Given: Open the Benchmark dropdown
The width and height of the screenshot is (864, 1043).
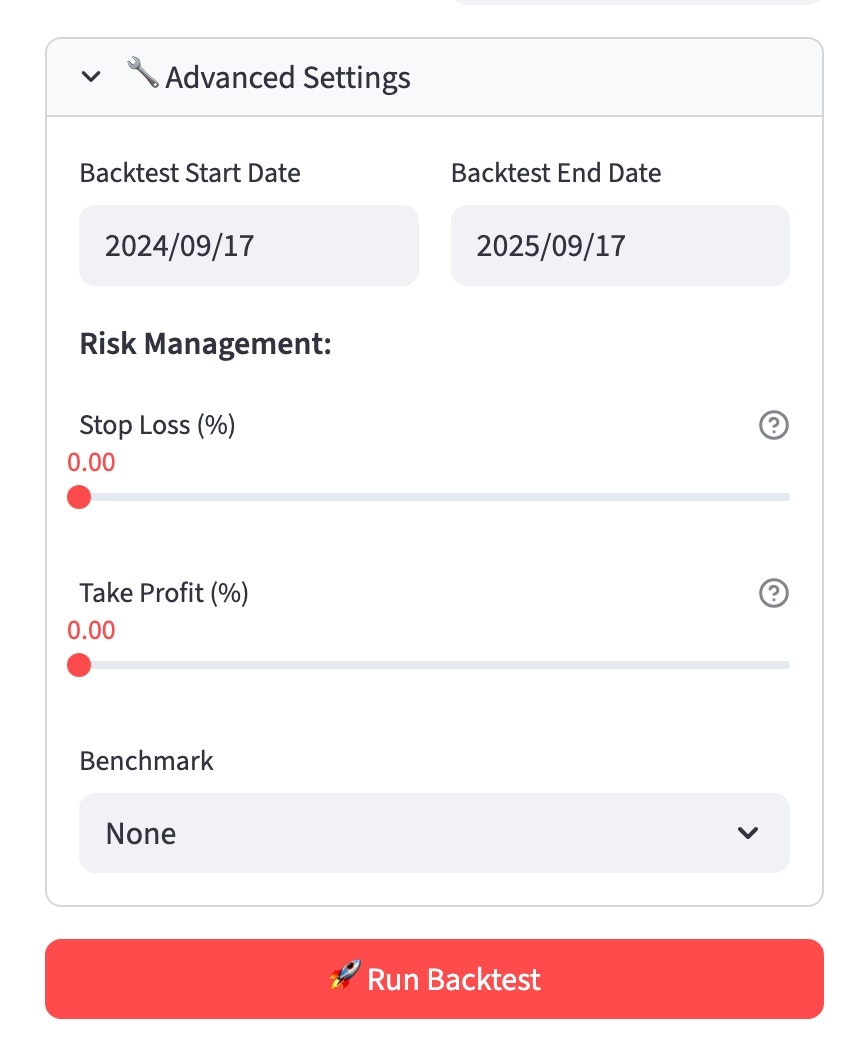Looking at the screenshot, I should (x=433, y=833).
